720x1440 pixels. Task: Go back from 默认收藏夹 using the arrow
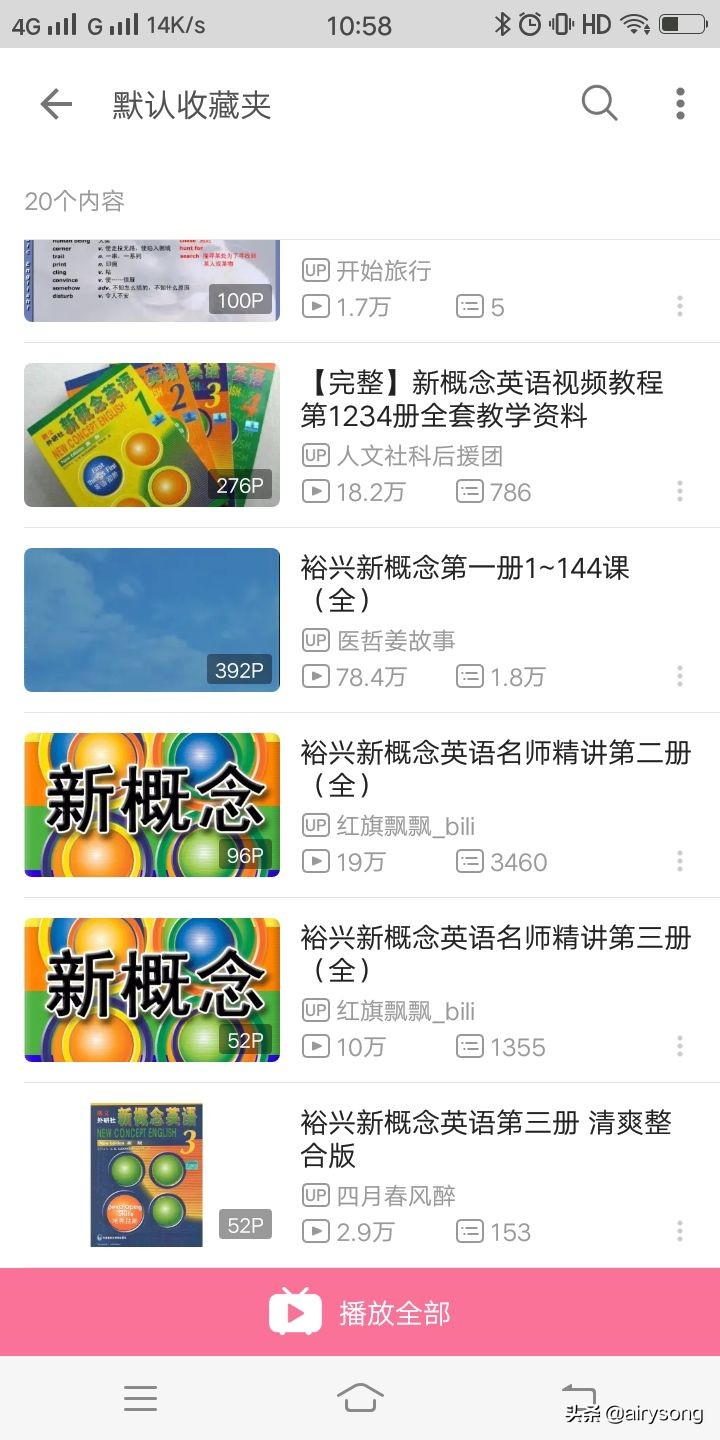click(56, 104)
